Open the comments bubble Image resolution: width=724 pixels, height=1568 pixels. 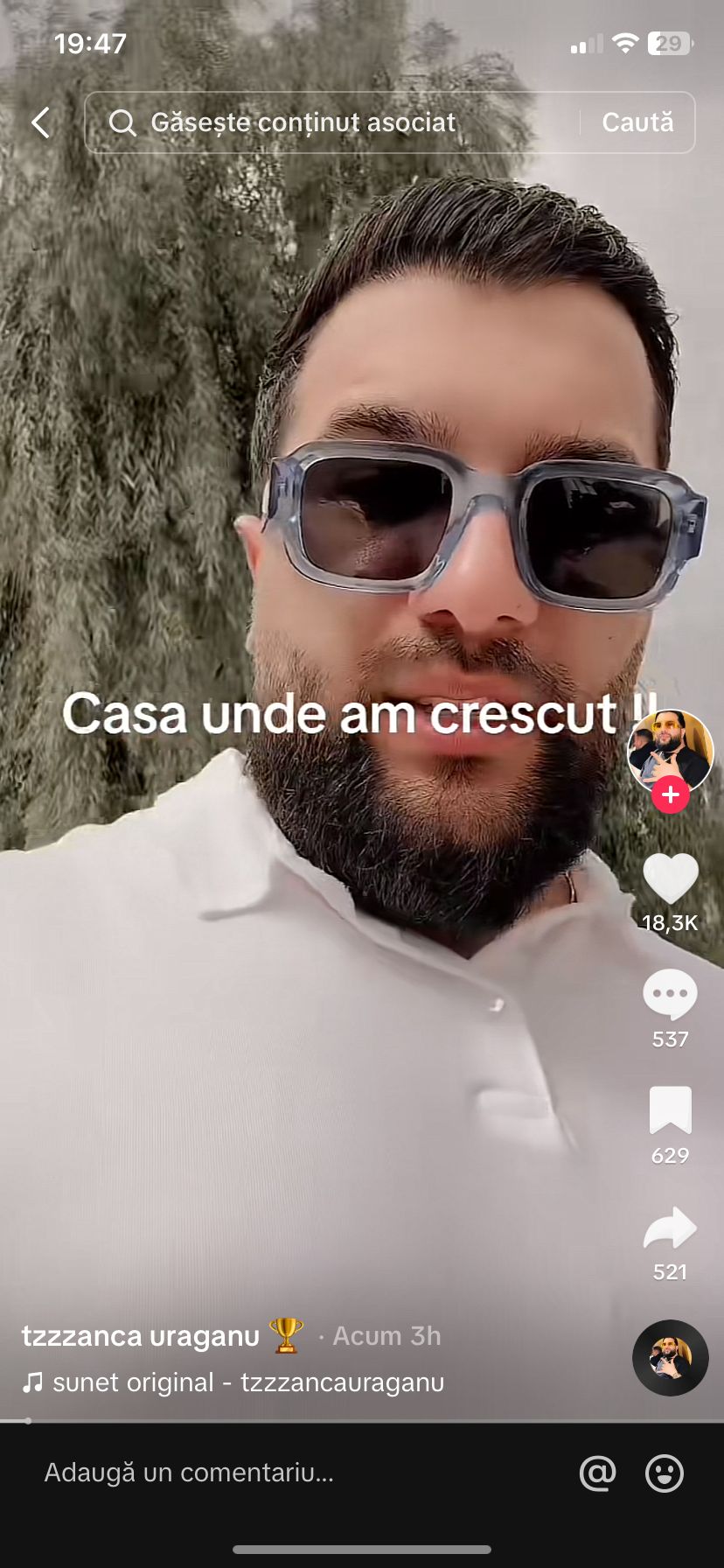(x=671, y=995)
